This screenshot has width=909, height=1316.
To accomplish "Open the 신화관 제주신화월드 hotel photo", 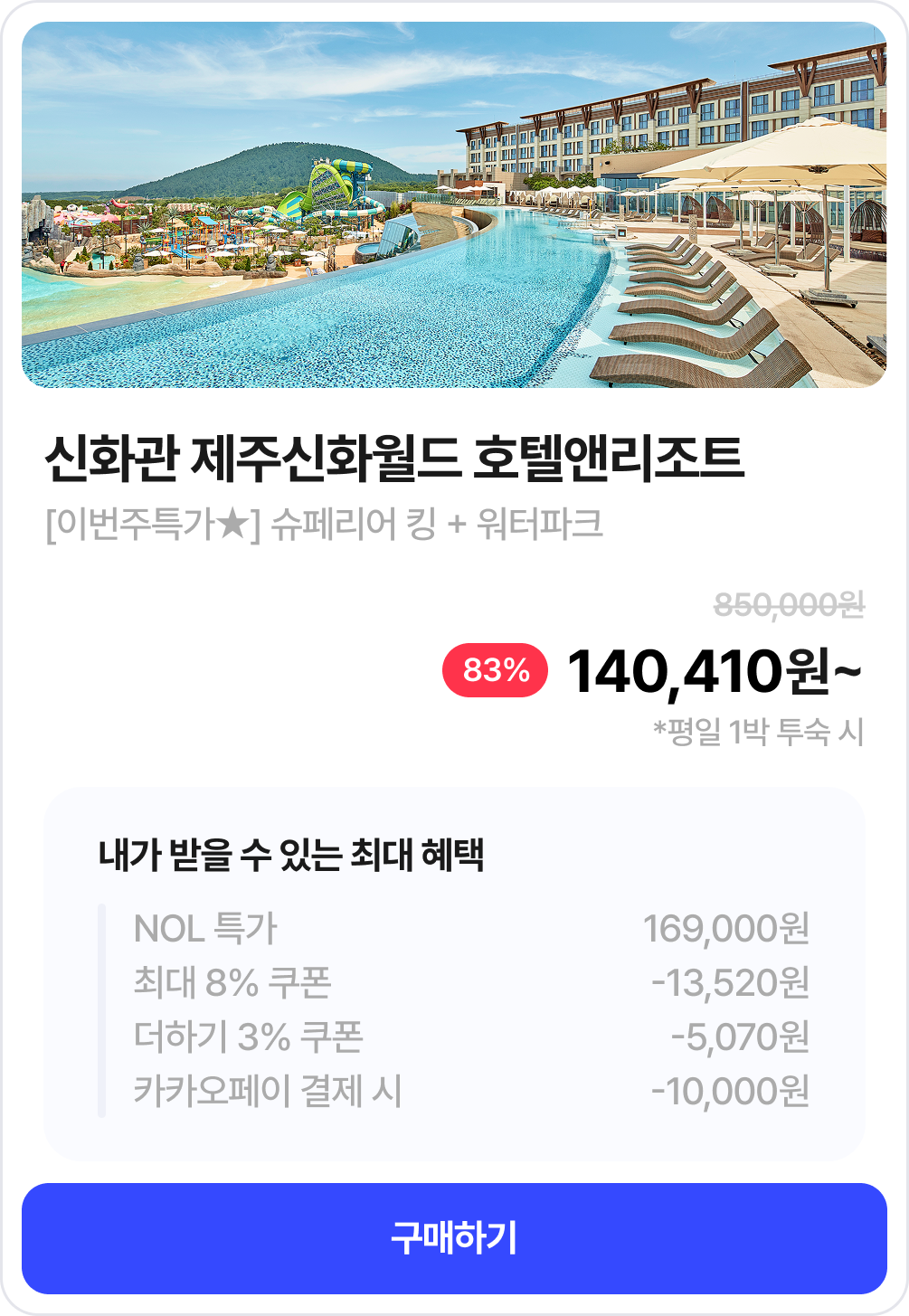I will 454,205.
